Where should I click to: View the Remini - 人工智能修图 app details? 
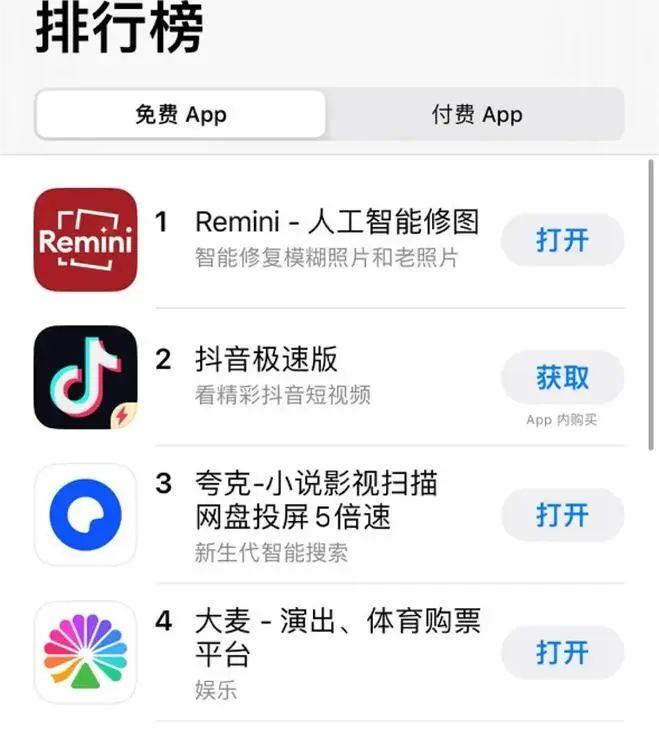pos(336,222)
